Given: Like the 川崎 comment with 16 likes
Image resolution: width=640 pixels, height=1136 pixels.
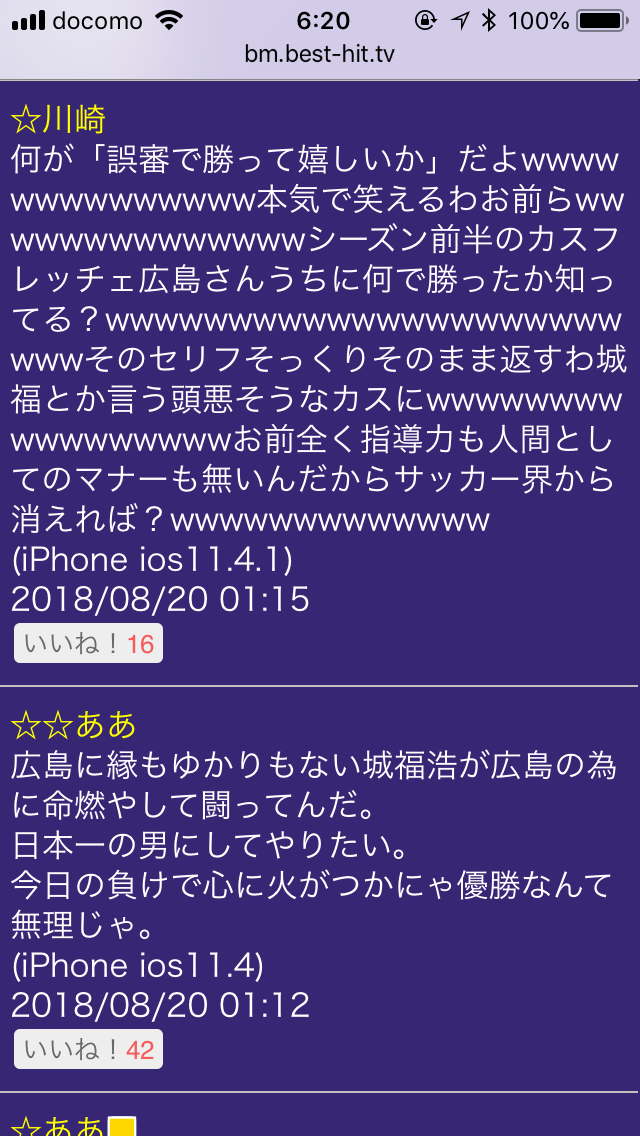Looking at the screenshot, I should [x=88, y=643].
